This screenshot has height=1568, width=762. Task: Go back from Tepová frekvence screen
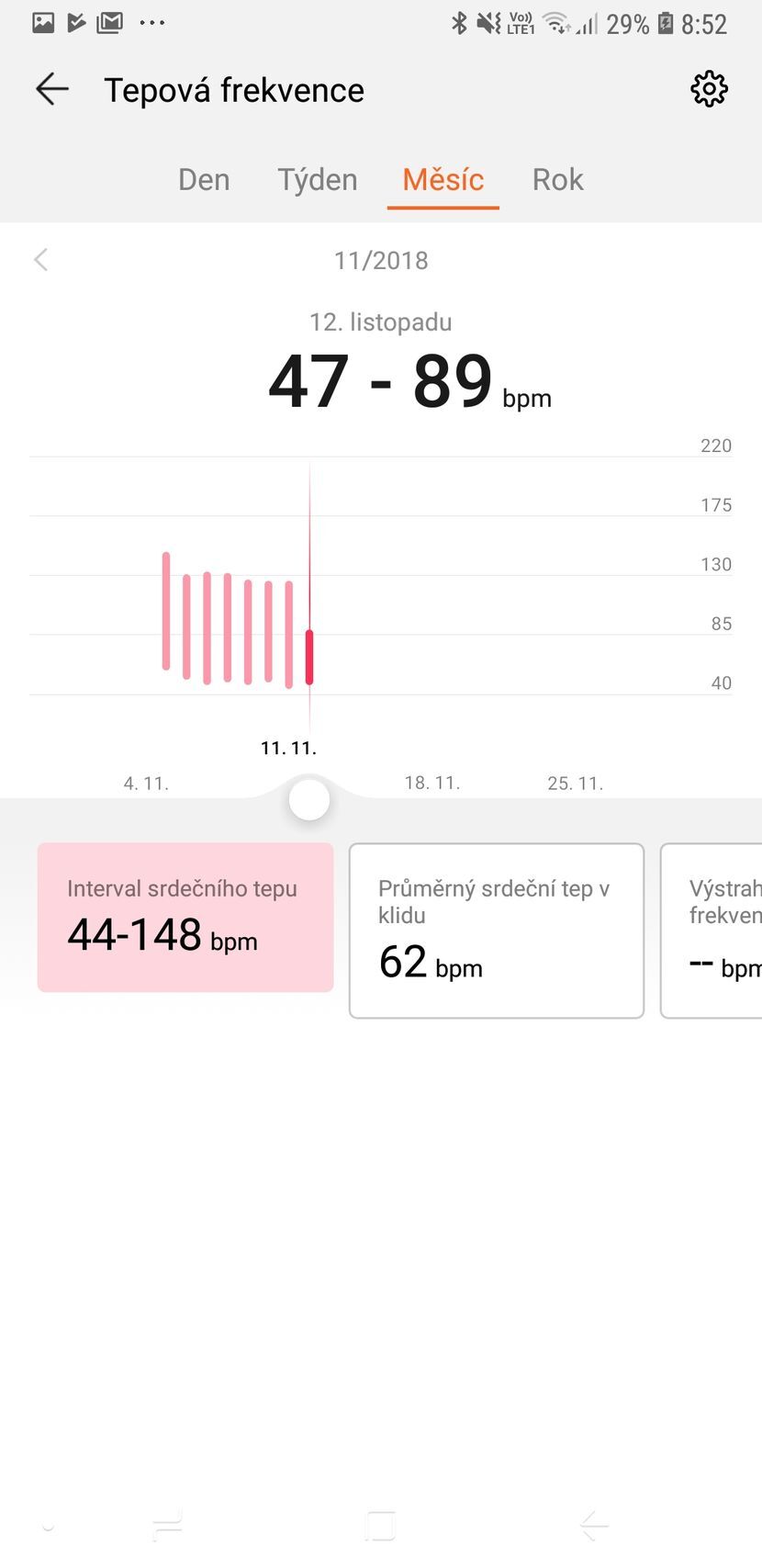52,89
